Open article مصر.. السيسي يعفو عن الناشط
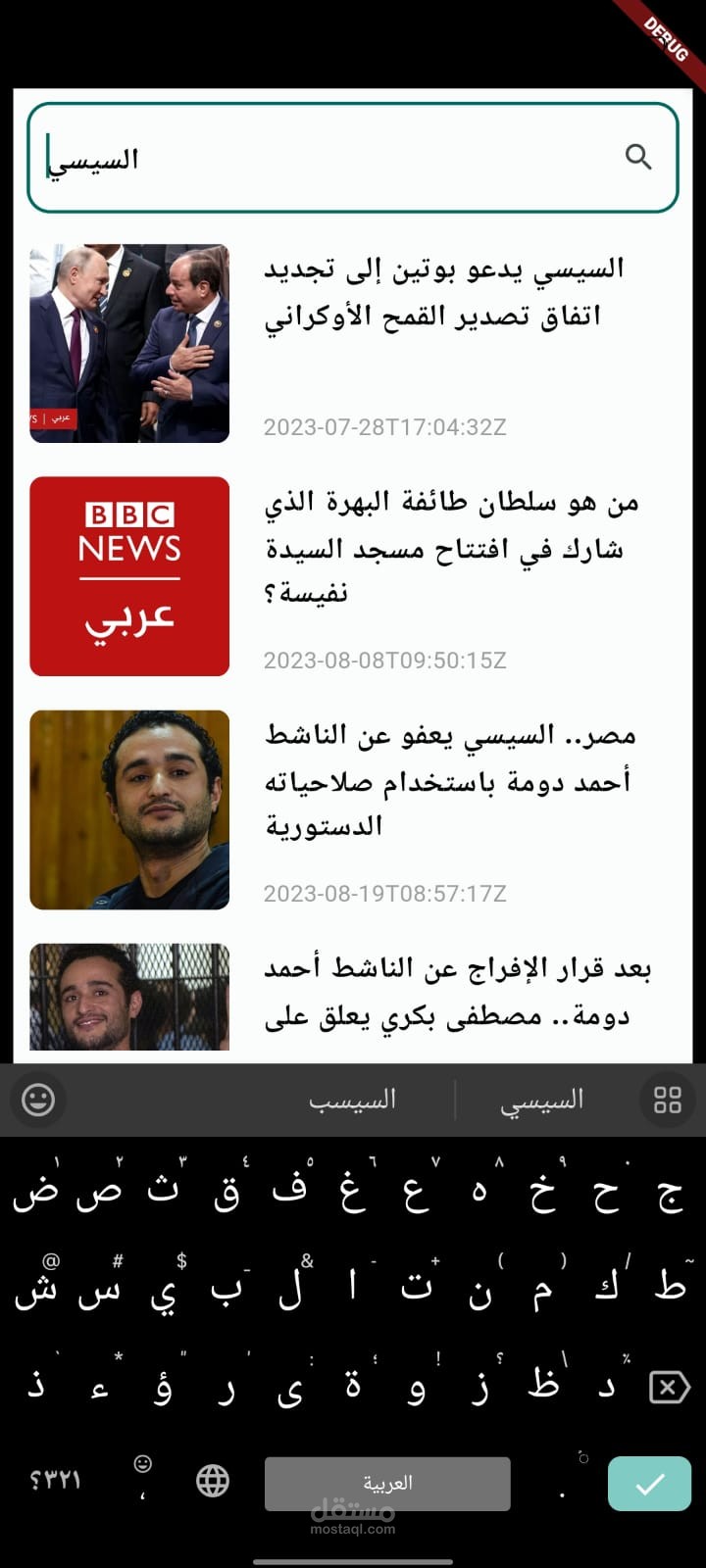706x1568 pixels. pyautogui.click(x=449, y=780)
